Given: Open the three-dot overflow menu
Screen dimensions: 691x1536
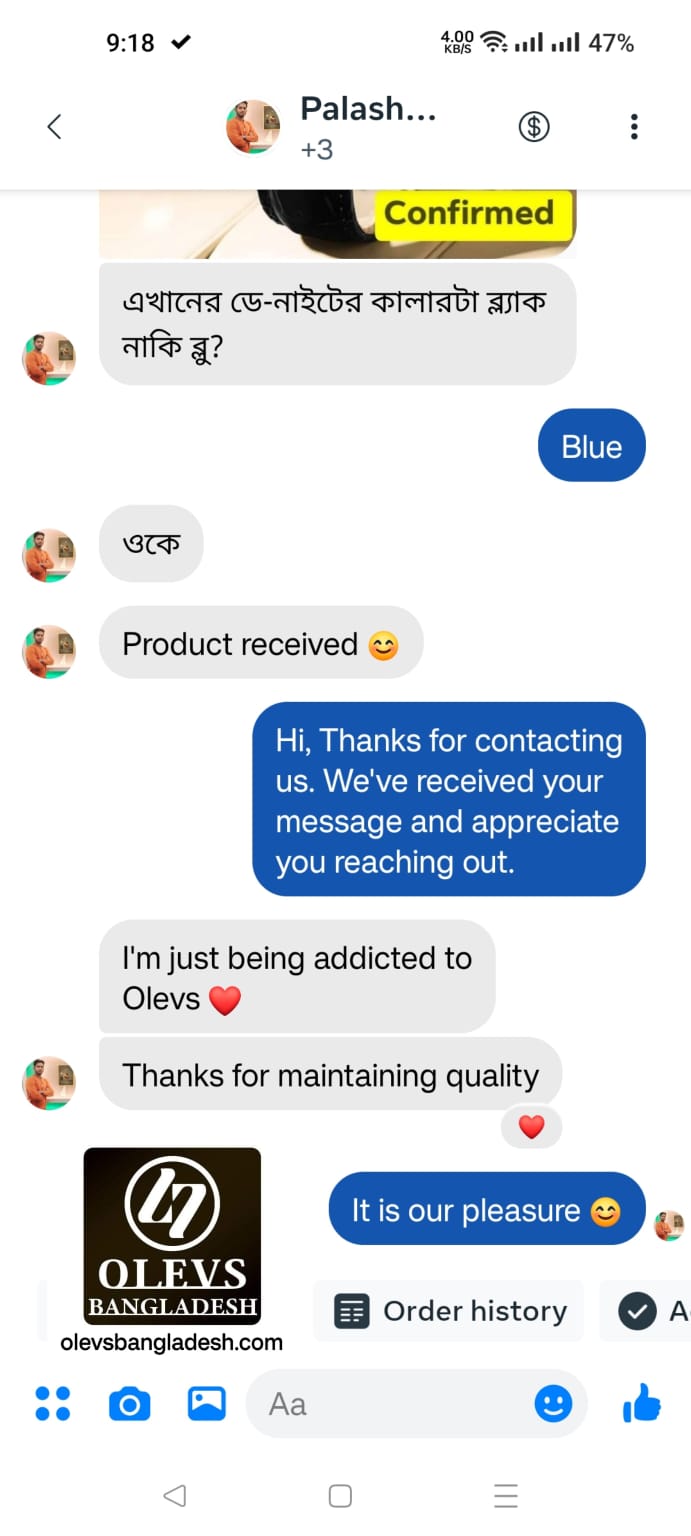Looking at the screenshot, I should click(x=634, y=127).
